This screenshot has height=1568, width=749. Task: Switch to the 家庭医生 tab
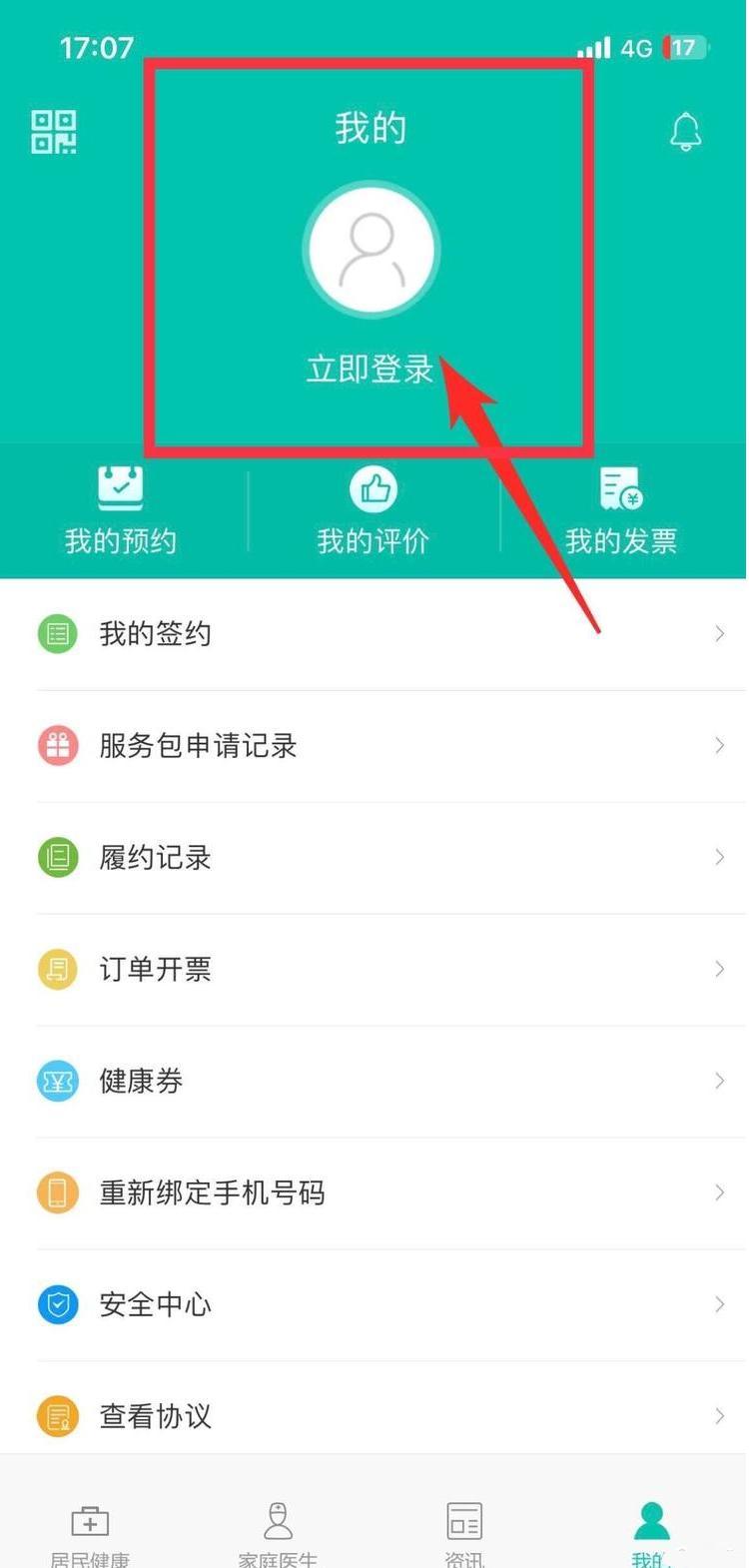278,1533
